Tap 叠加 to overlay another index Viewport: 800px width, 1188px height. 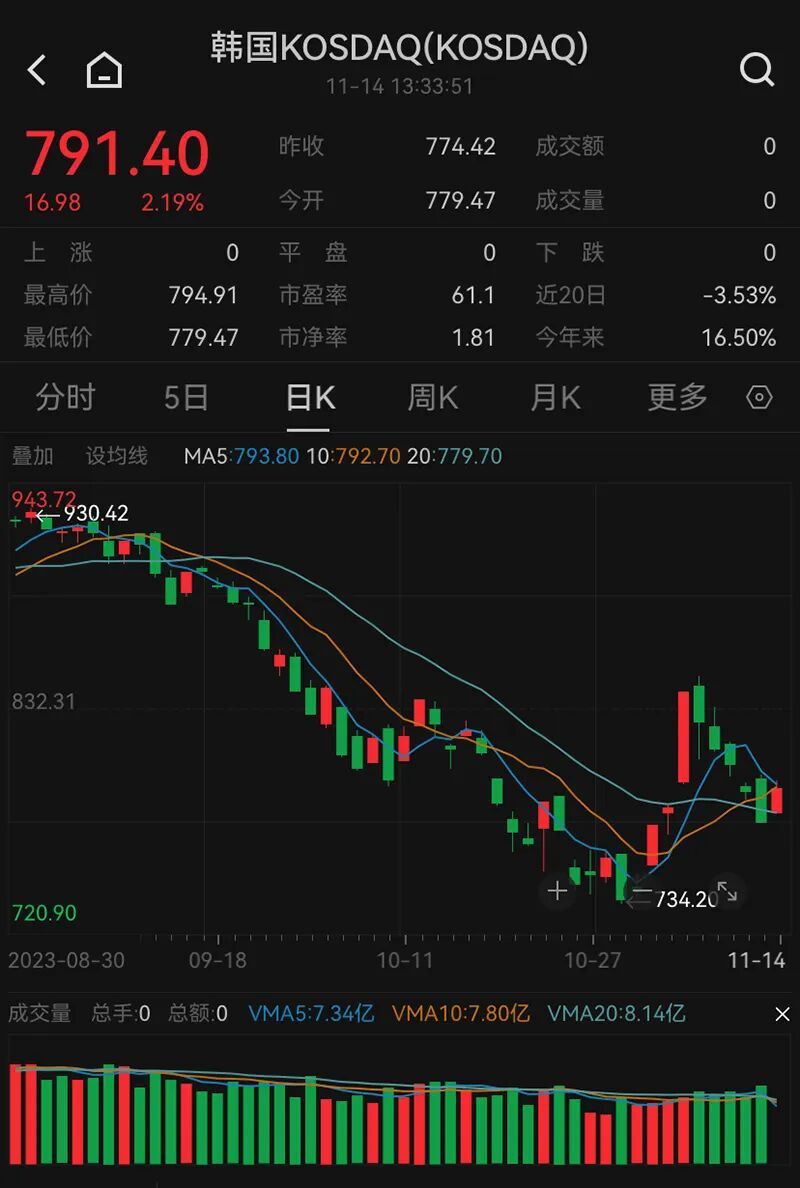click(x=32, y=456)
